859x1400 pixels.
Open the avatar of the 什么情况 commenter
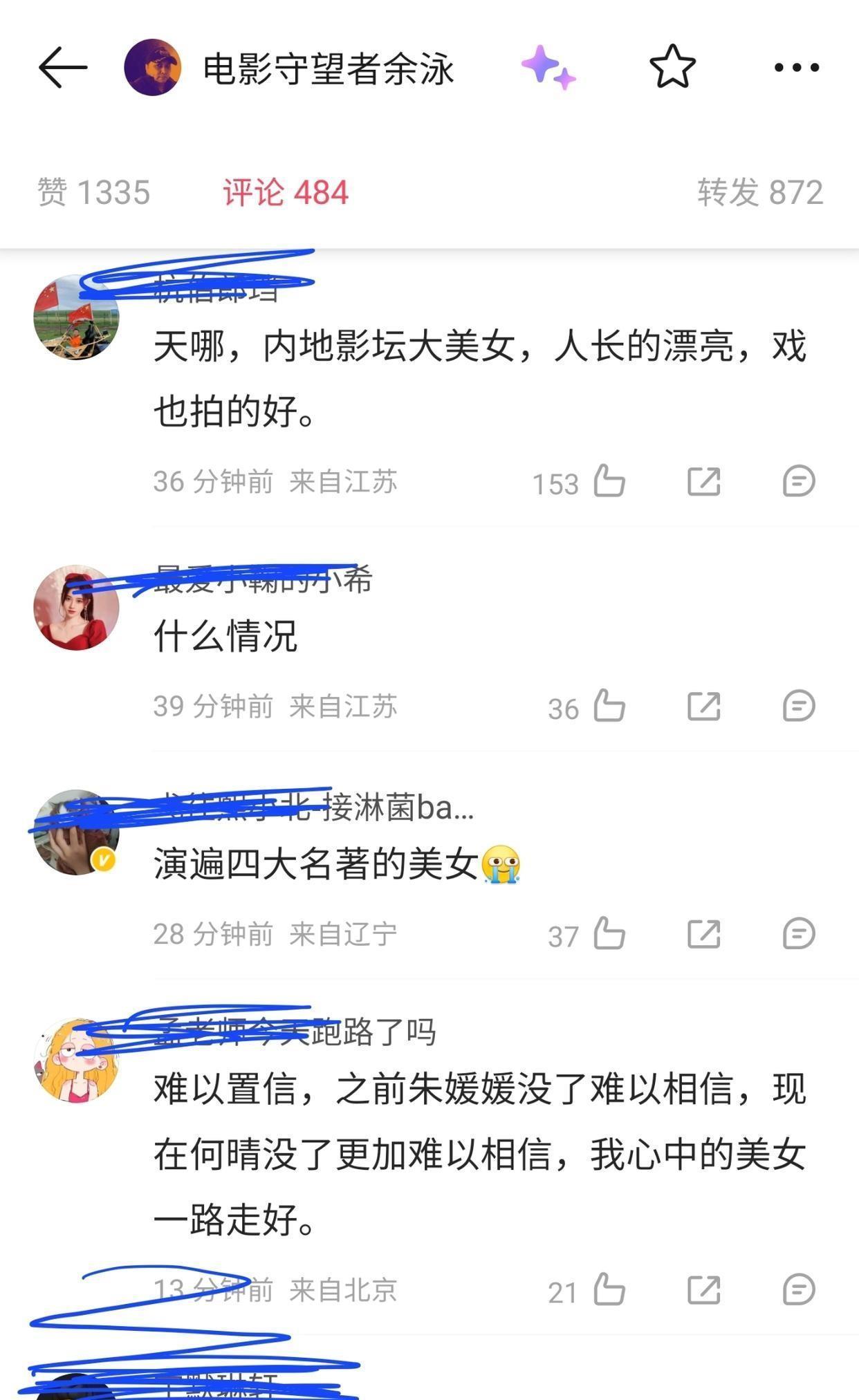pyautogui.click(x=76, y=608)
